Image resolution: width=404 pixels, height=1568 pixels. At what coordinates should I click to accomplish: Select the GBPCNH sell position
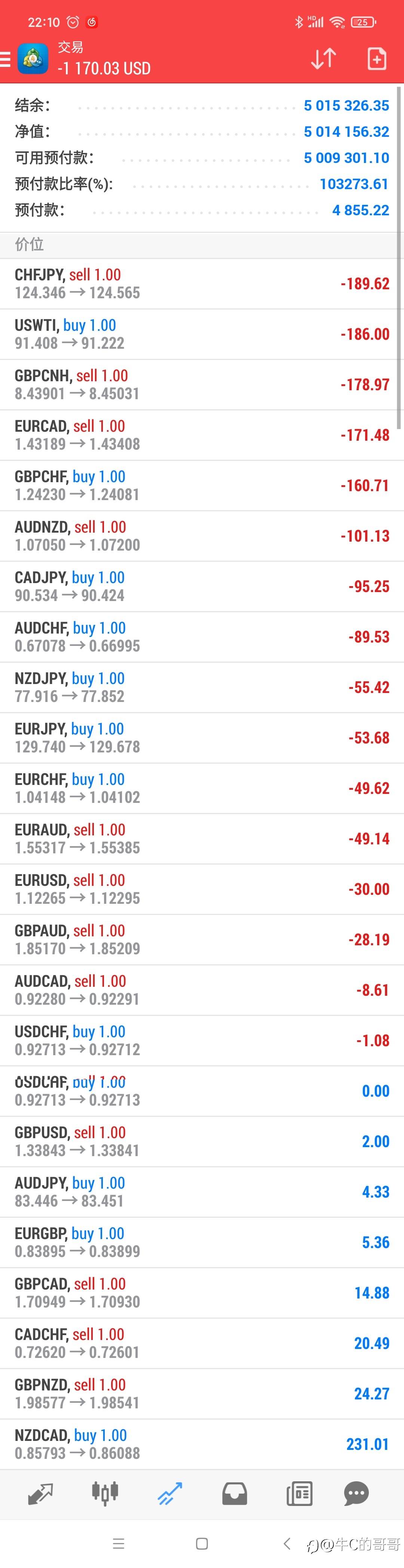click(x=202, y=385)
